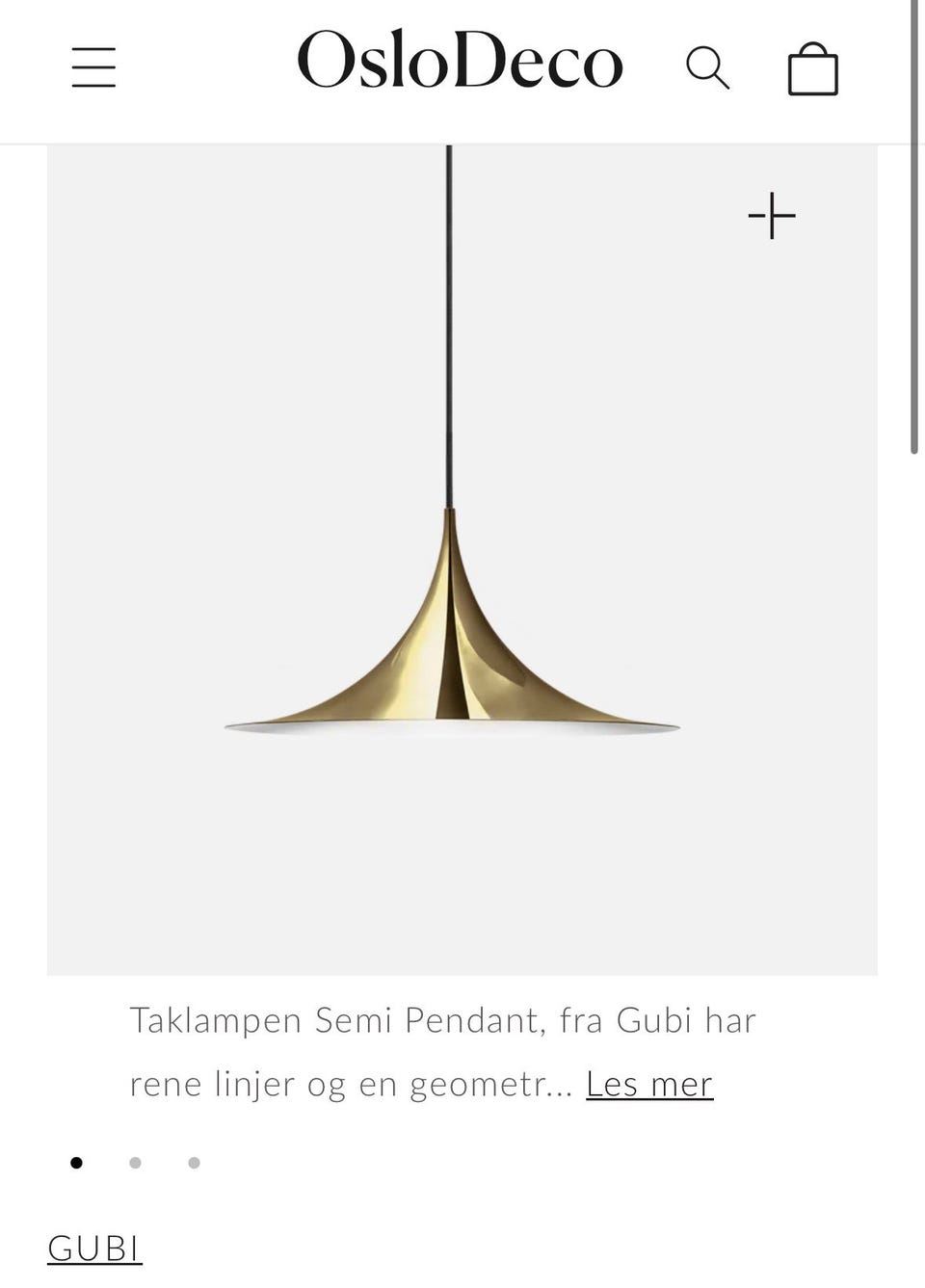Click the vertical scrollbar on the right edge
The image size is (925, 1288).
913,289
